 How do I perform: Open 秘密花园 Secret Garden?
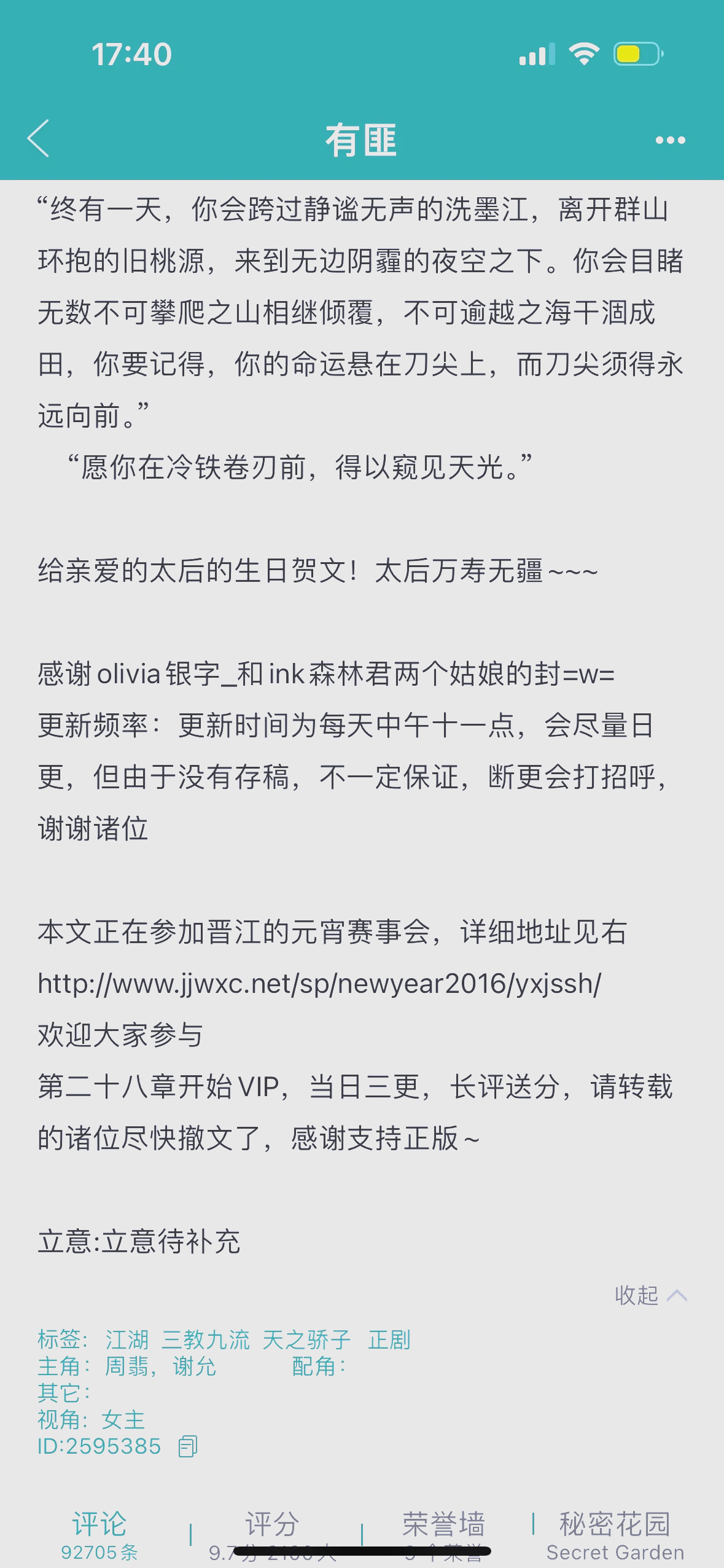[615, 1535]
